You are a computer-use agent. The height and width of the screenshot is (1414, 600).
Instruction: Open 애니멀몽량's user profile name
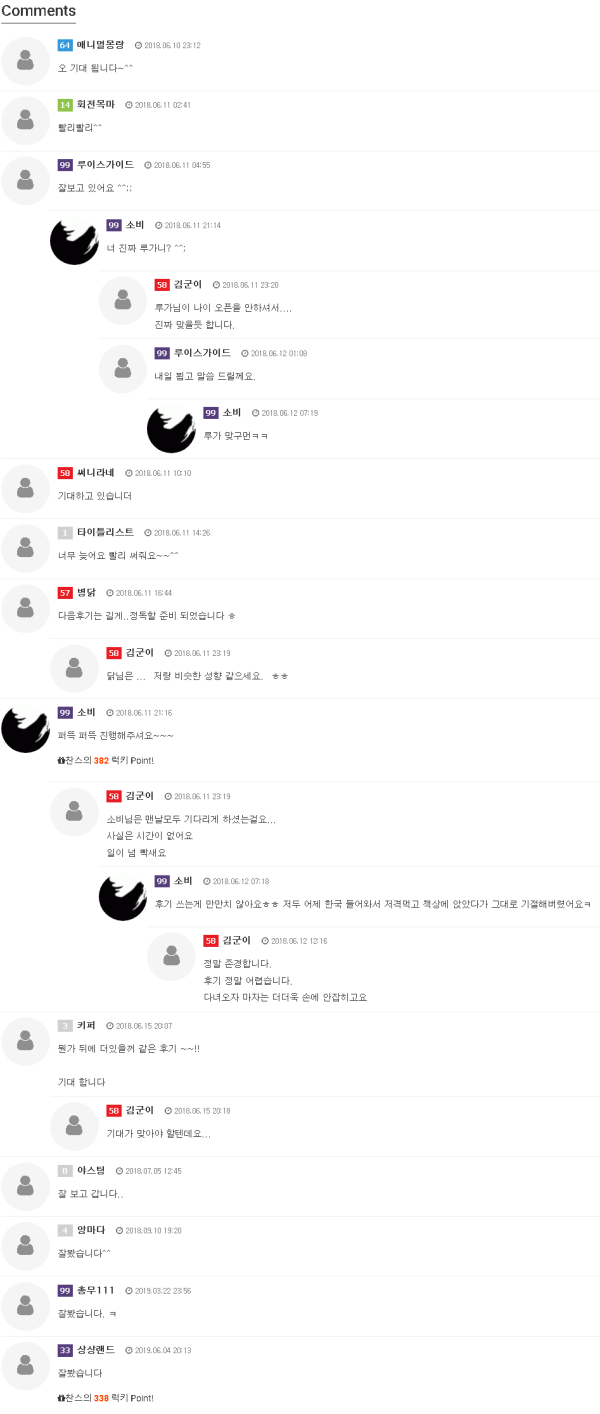pos(100,45)
